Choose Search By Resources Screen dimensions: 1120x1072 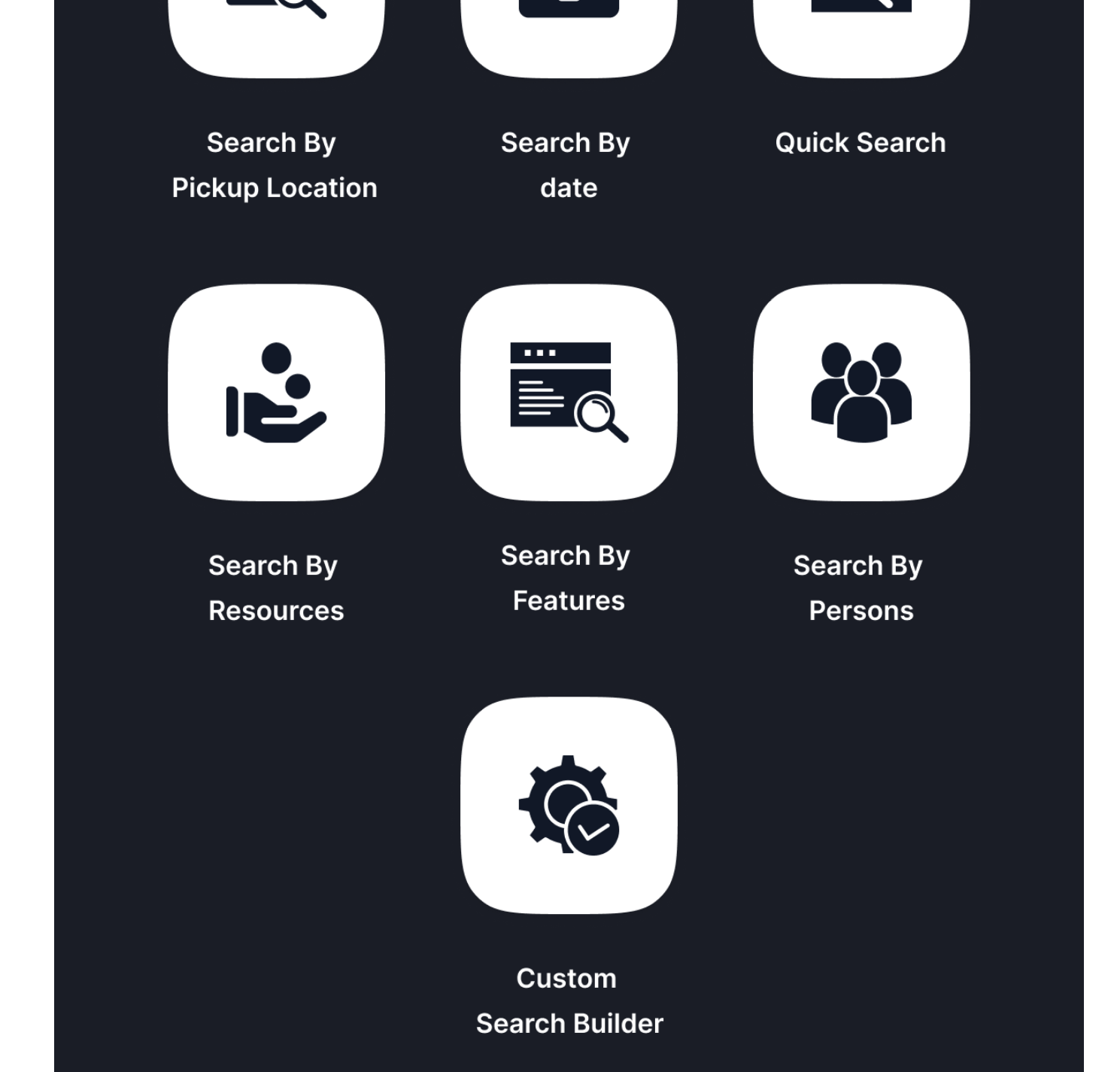point(276,392)
